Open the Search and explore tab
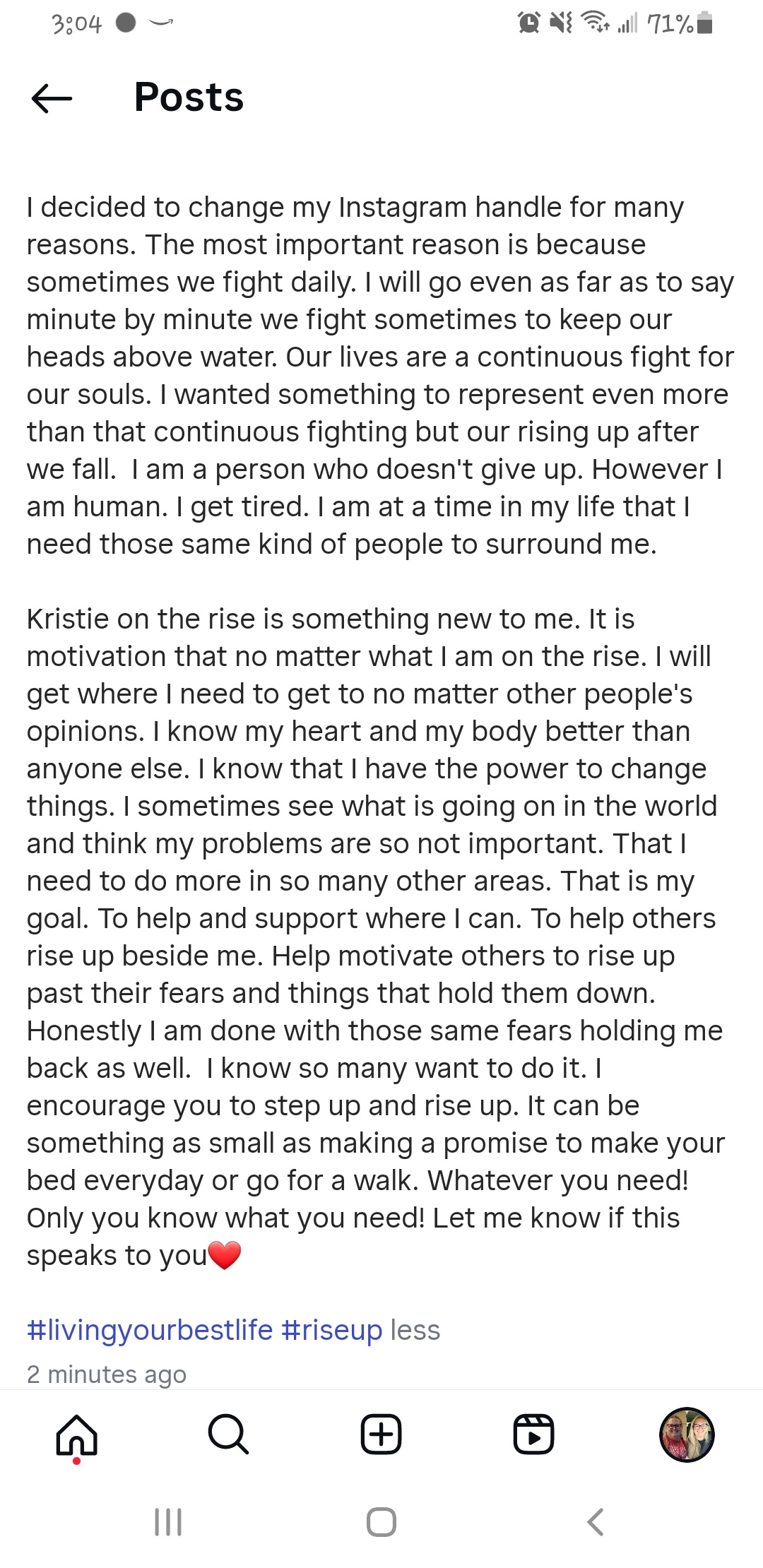 coord(229,1435)
